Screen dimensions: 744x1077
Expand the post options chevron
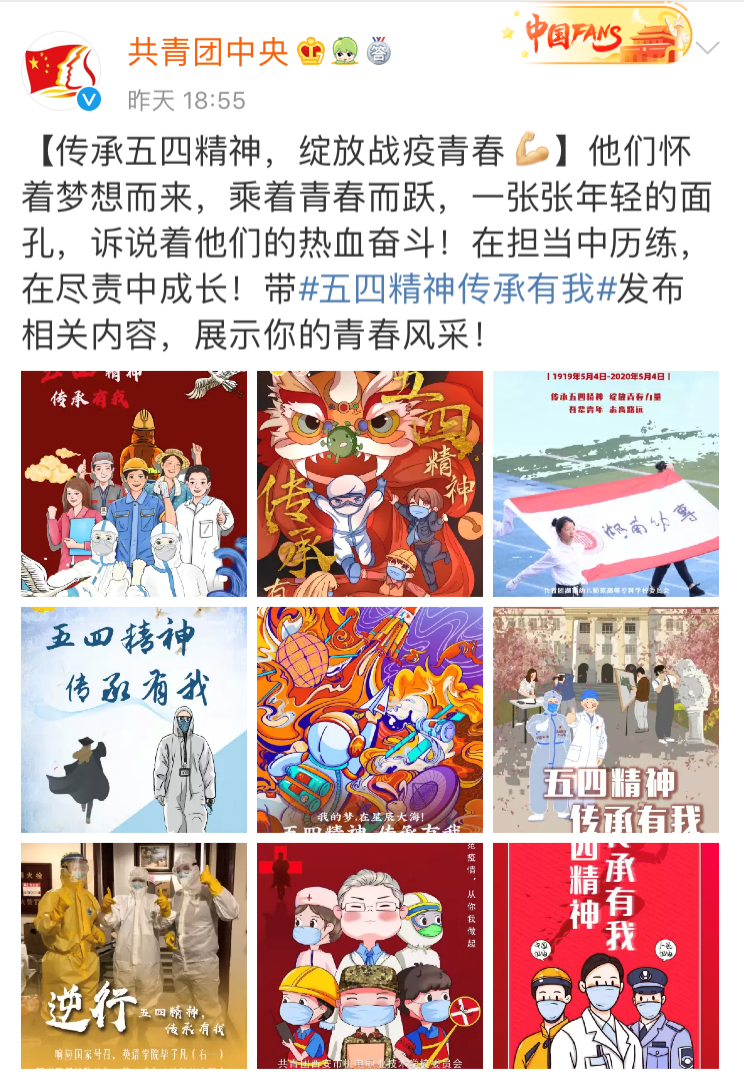pyautogui.click(x=708, y=49)
